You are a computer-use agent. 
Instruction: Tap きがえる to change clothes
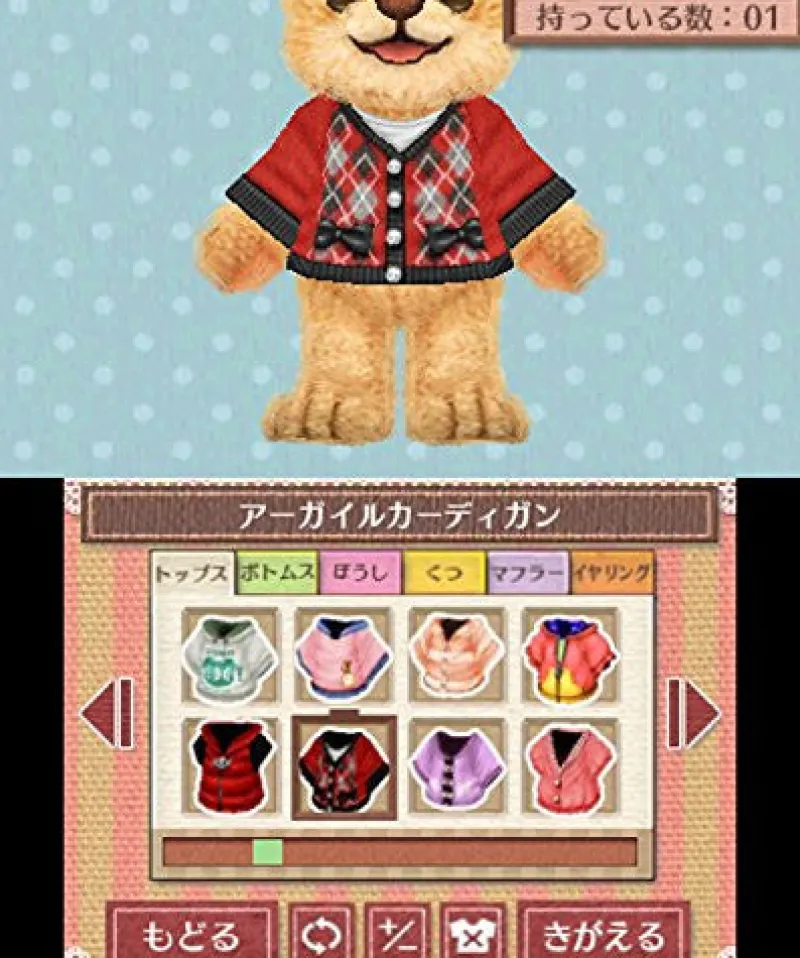(603, 934)
